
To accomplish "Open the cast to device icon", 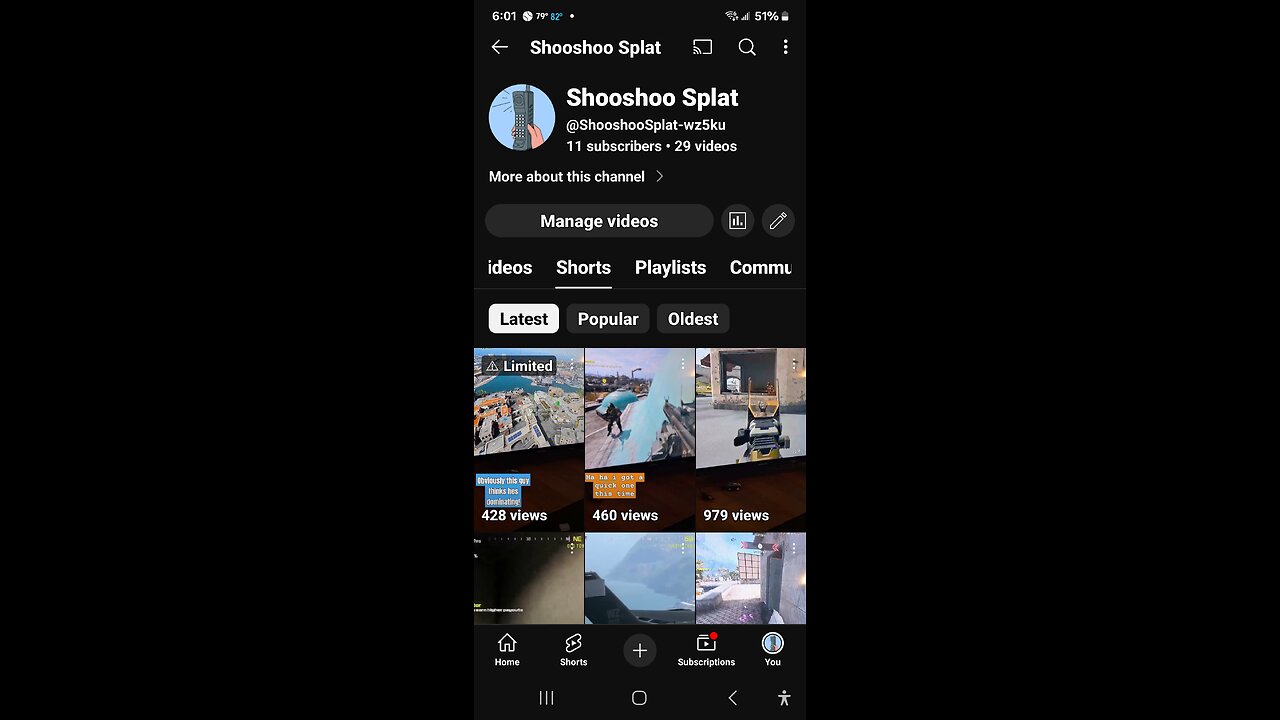I will (702, 47).
